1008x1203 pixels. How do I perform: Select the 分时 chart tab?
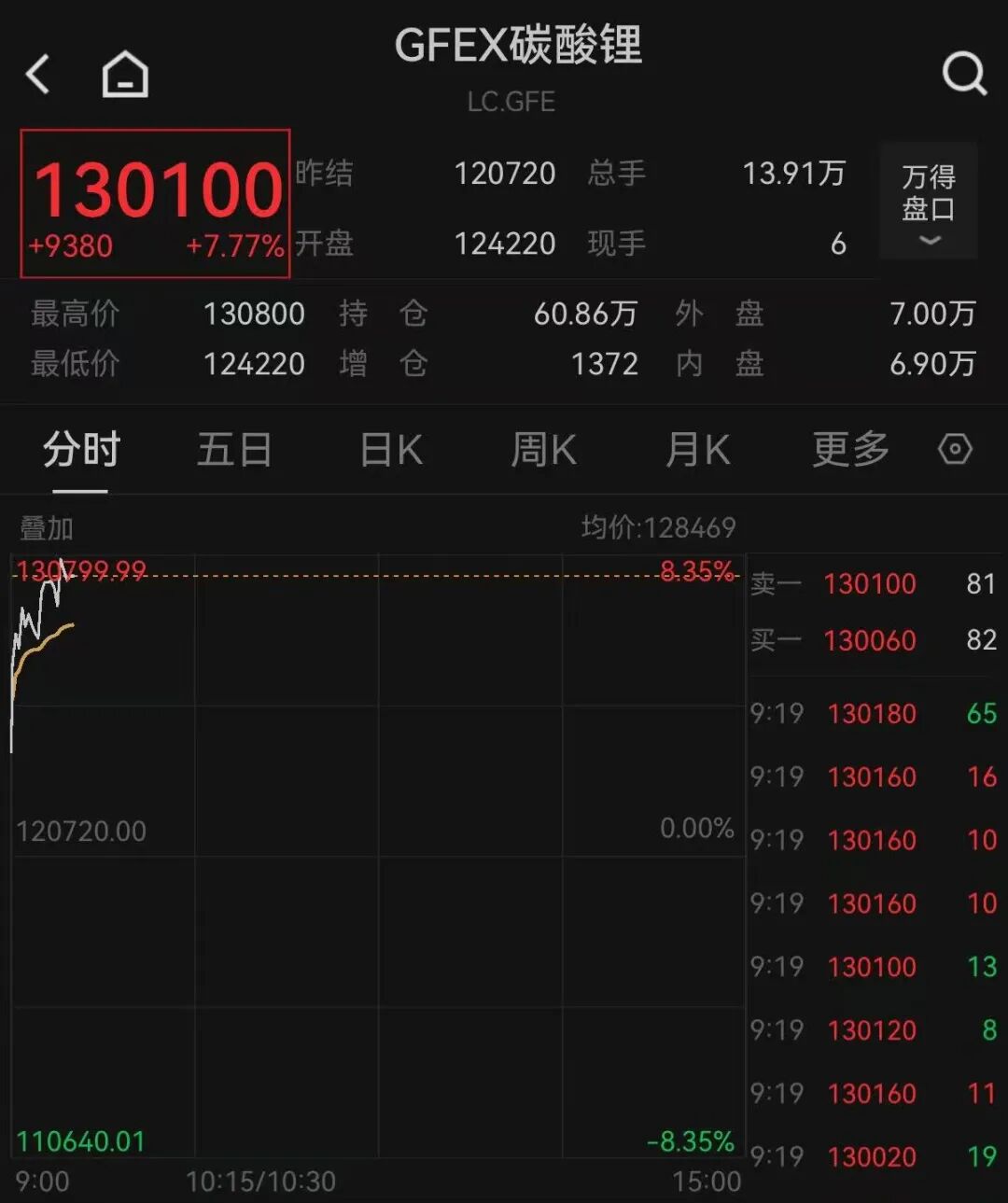[x=81, y=450]
